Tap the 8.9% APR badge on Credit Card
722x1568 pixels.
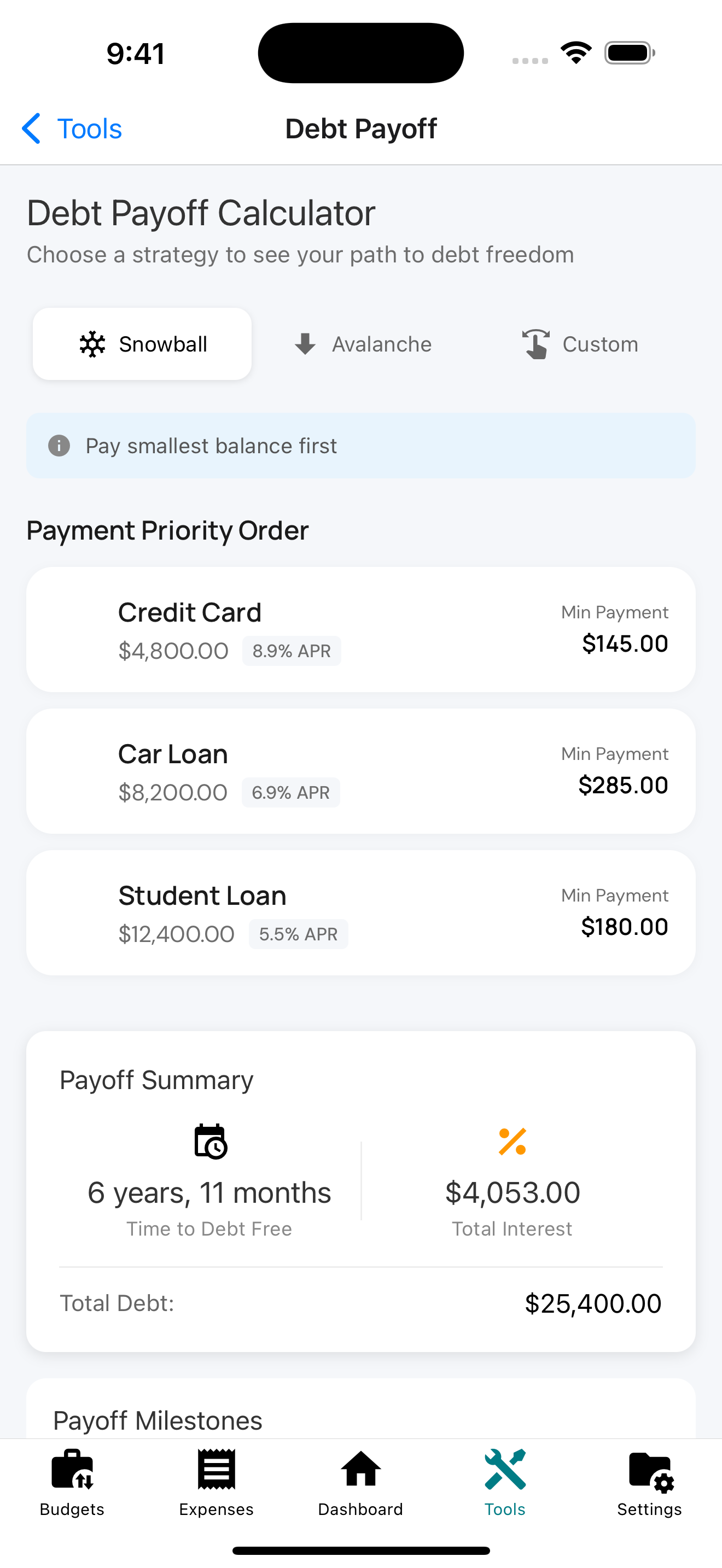click(x=292, y=650)
